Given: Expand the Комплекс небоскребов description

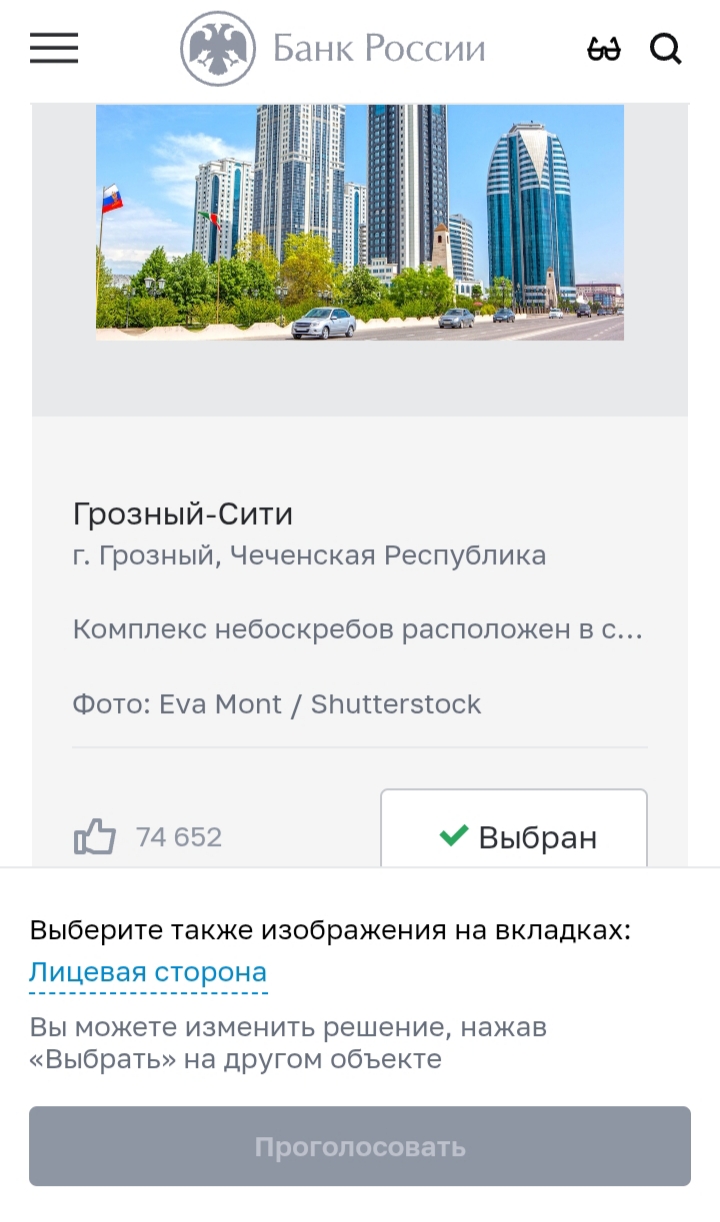Looking at the screenshot, I should click(357, 631).
